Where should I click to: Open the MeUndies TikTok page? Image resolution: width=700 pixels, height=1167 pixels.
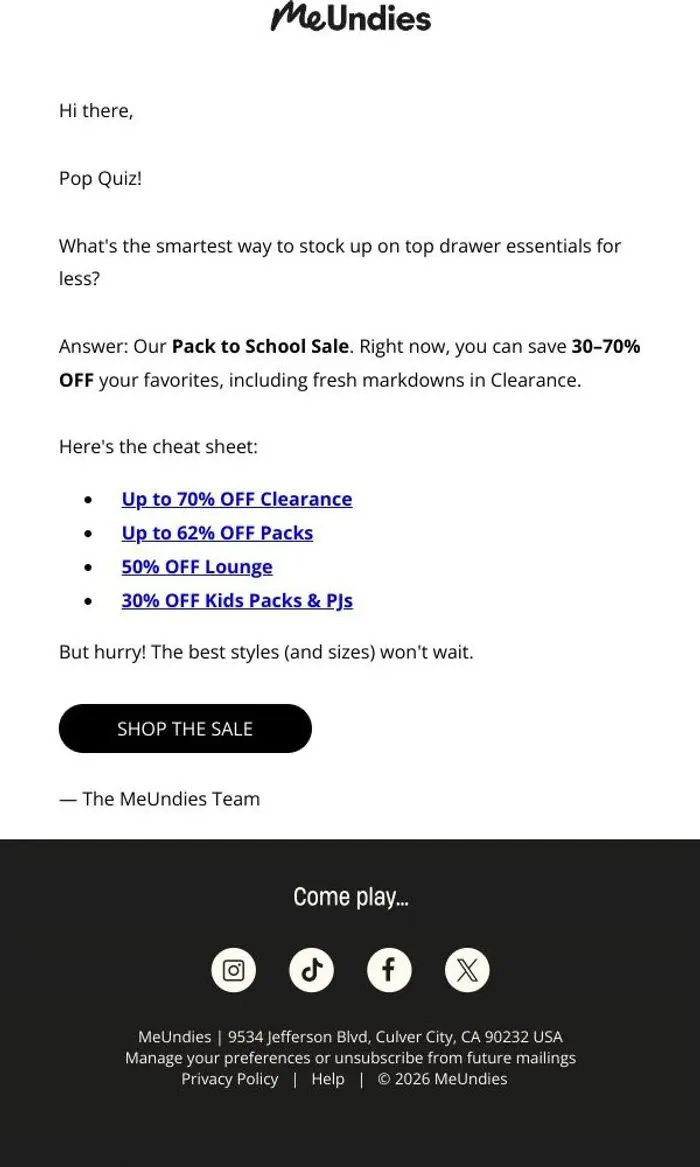(x=312, y=971)
